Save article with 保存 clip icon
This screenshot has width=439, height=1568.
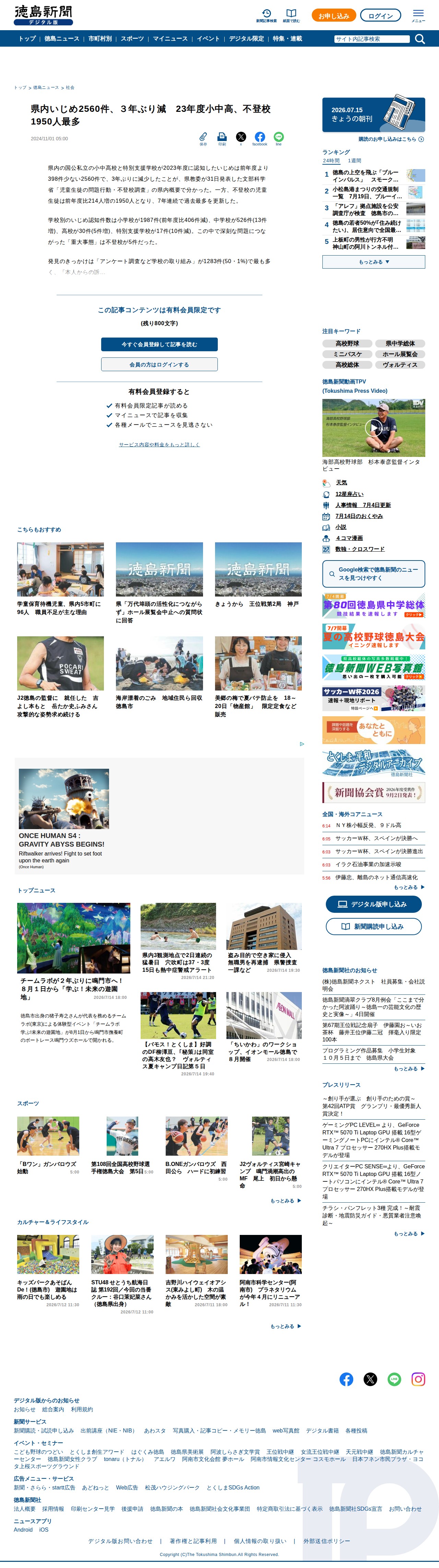click(203, 139)
